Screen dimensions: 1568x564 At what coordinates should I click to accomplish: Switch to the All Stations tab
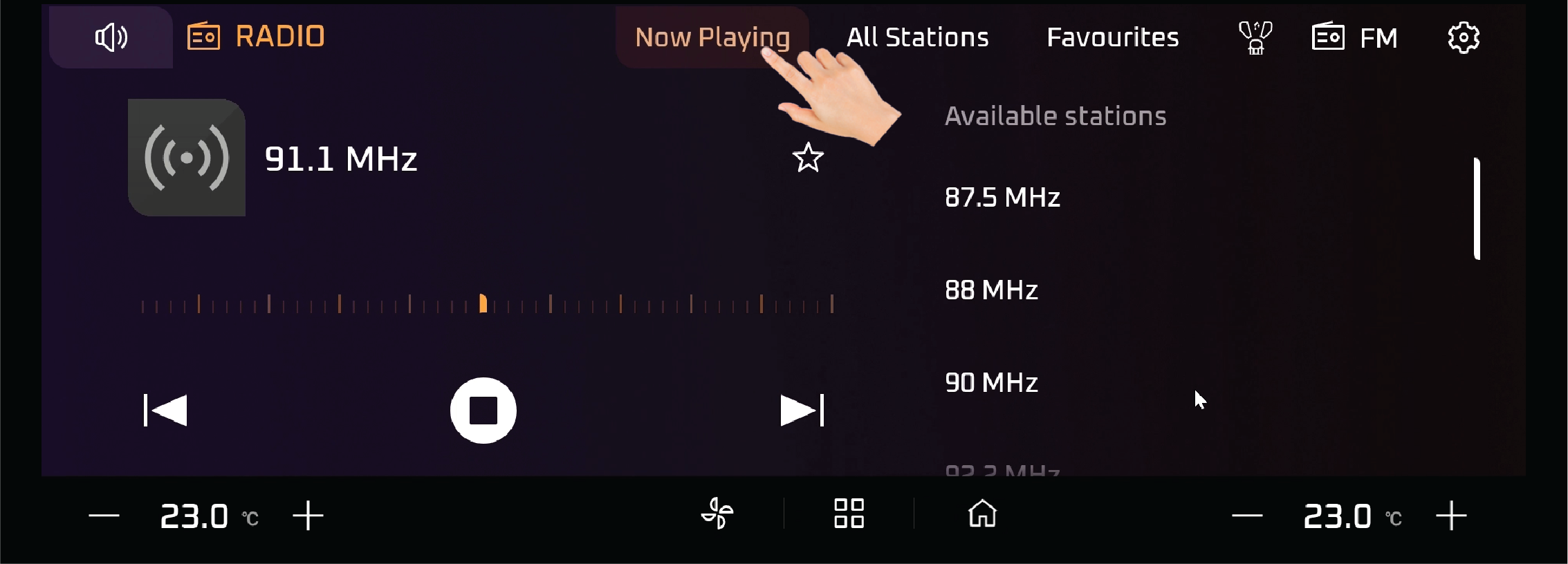pos(917,37)
